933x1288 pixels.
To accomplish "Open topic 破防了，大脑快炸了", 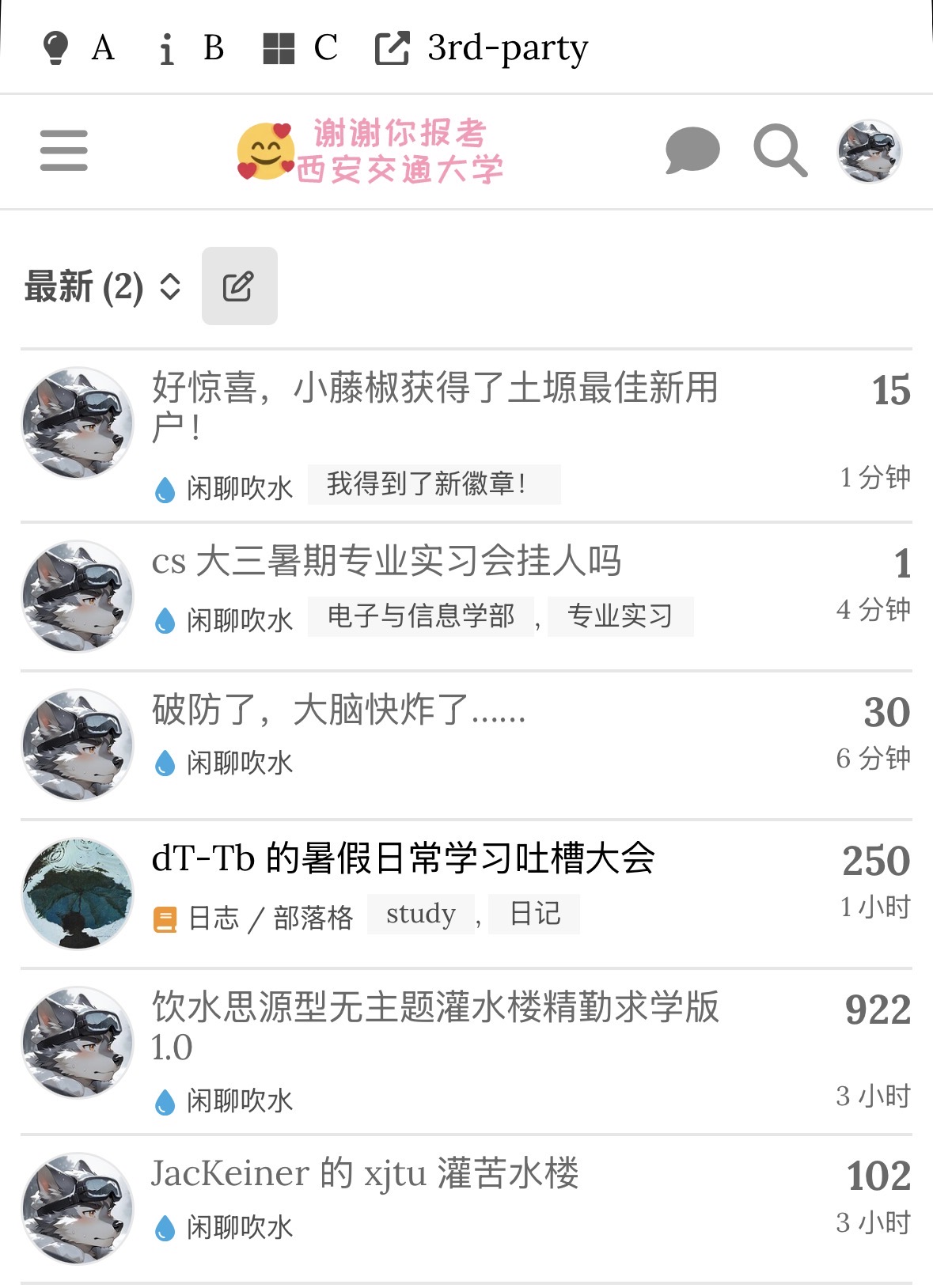I will coord(339,710).
